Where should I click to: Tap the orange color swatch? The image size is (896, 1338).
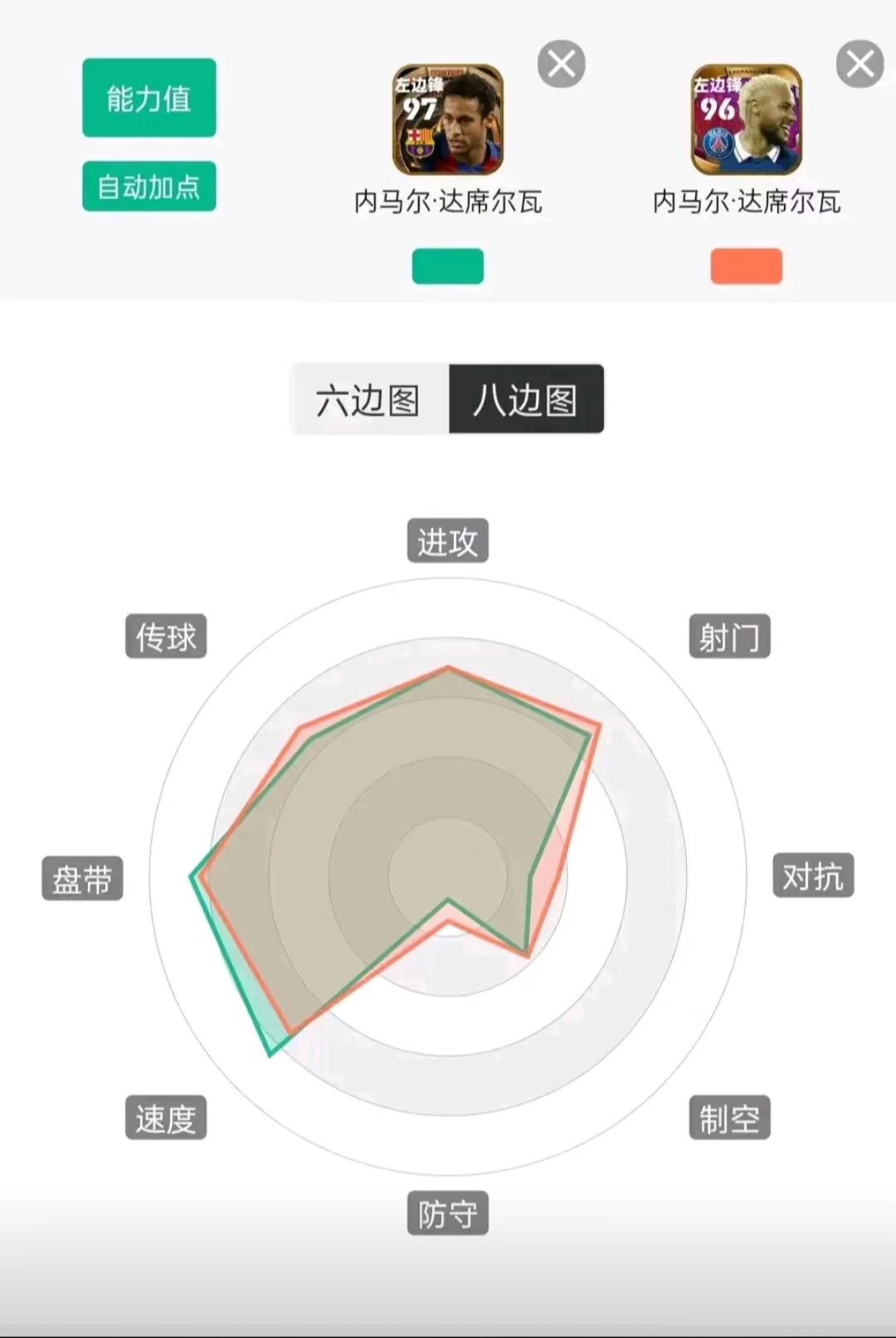coord(746,266)
